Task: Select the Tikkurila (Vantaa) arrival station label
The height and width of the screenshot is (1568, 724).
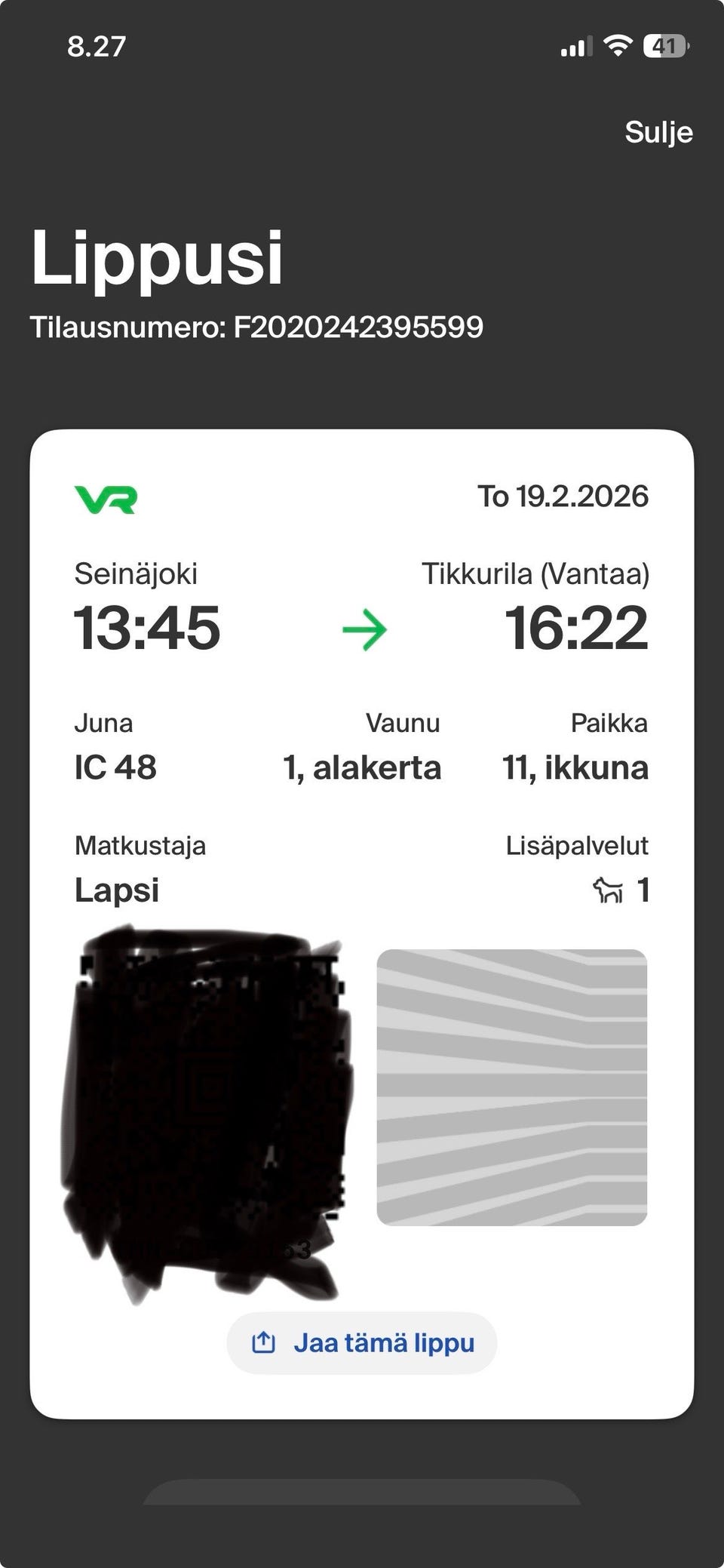Action: tap(537, 573)
